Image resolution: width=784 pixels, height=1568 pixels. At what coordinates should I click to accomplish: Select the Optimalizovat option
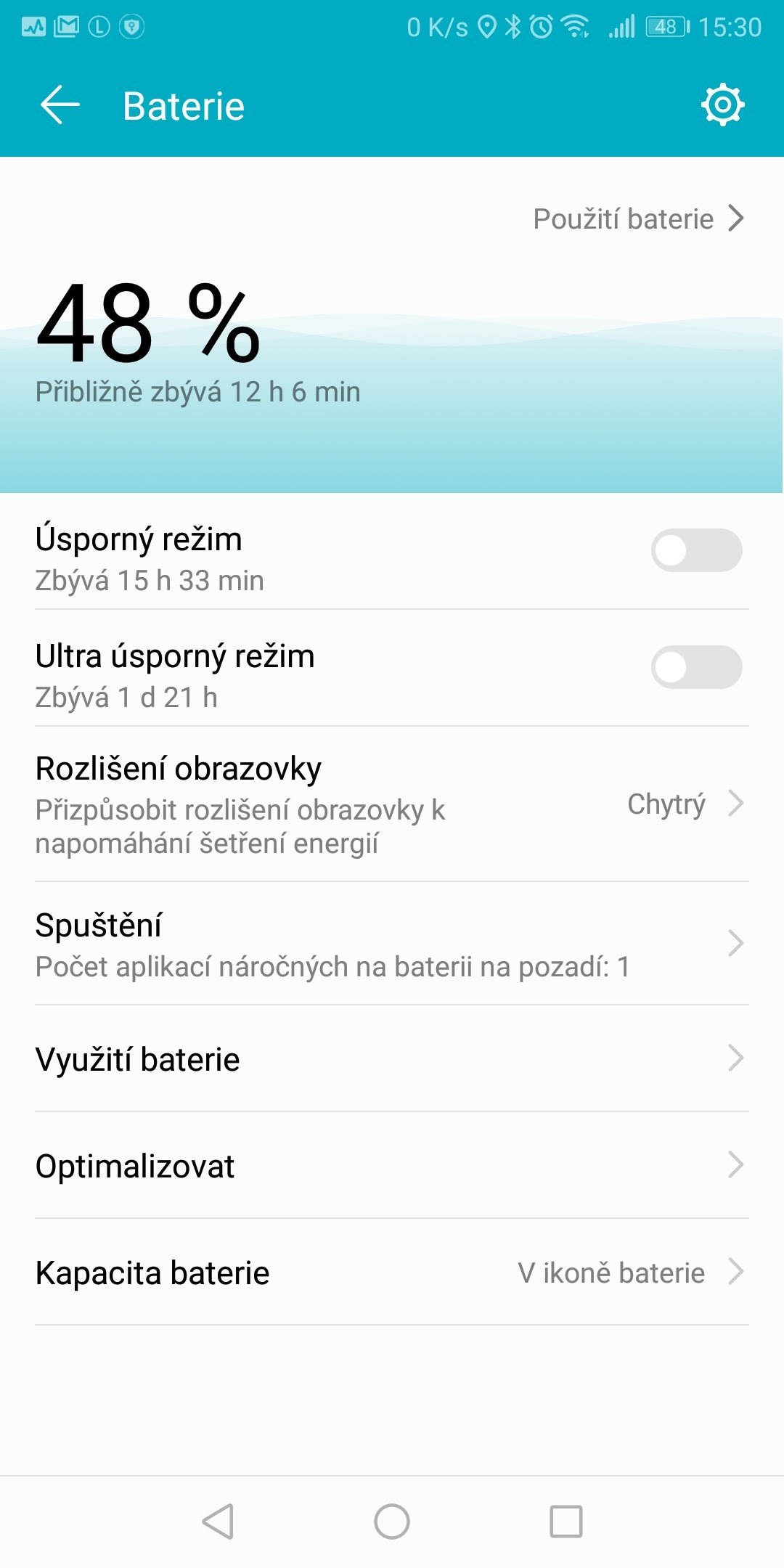392,1166
